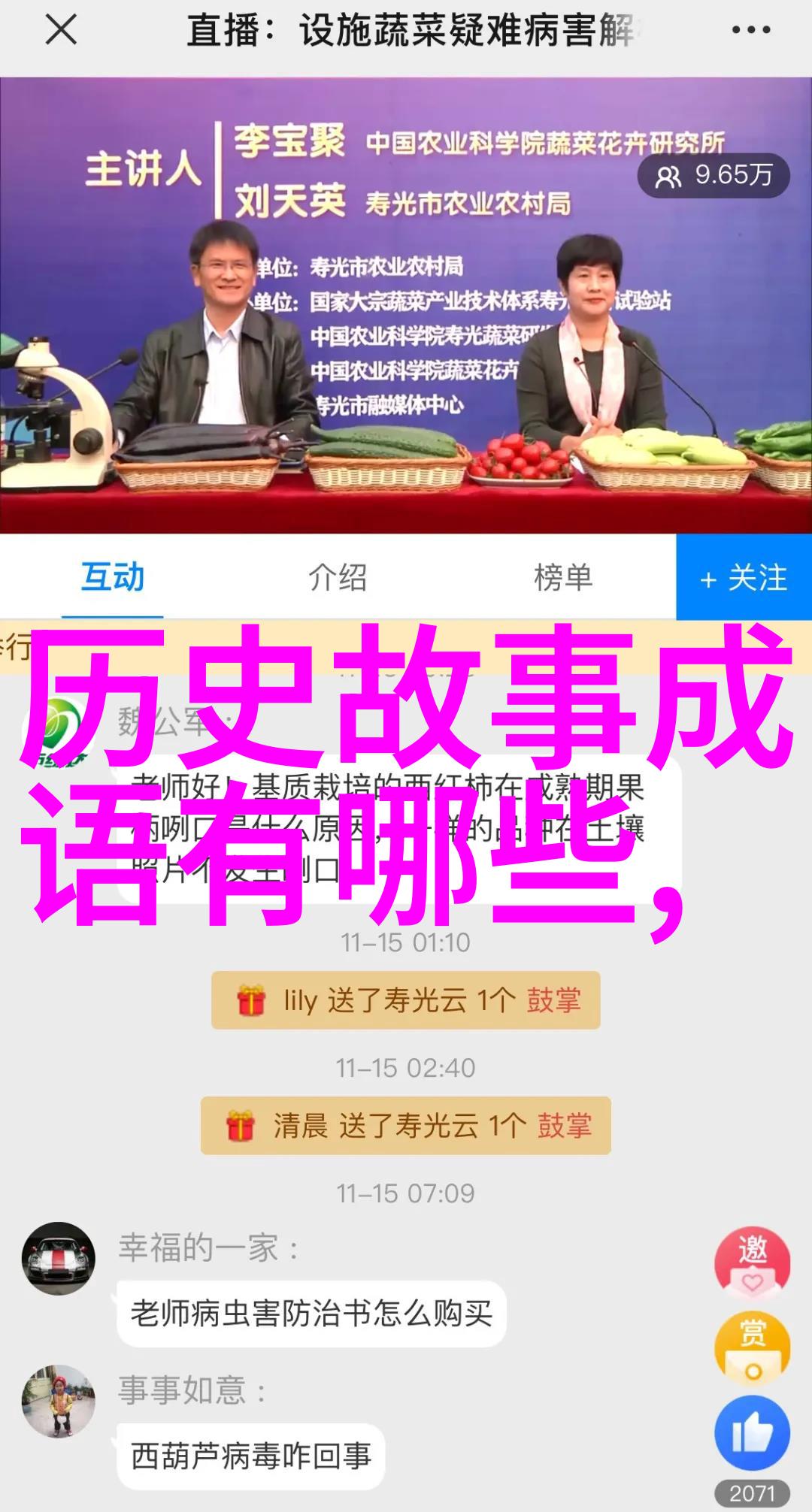Switch to the 互动 tab
The height and width of the screenshot is (1512, 812).
click(112, 577)
